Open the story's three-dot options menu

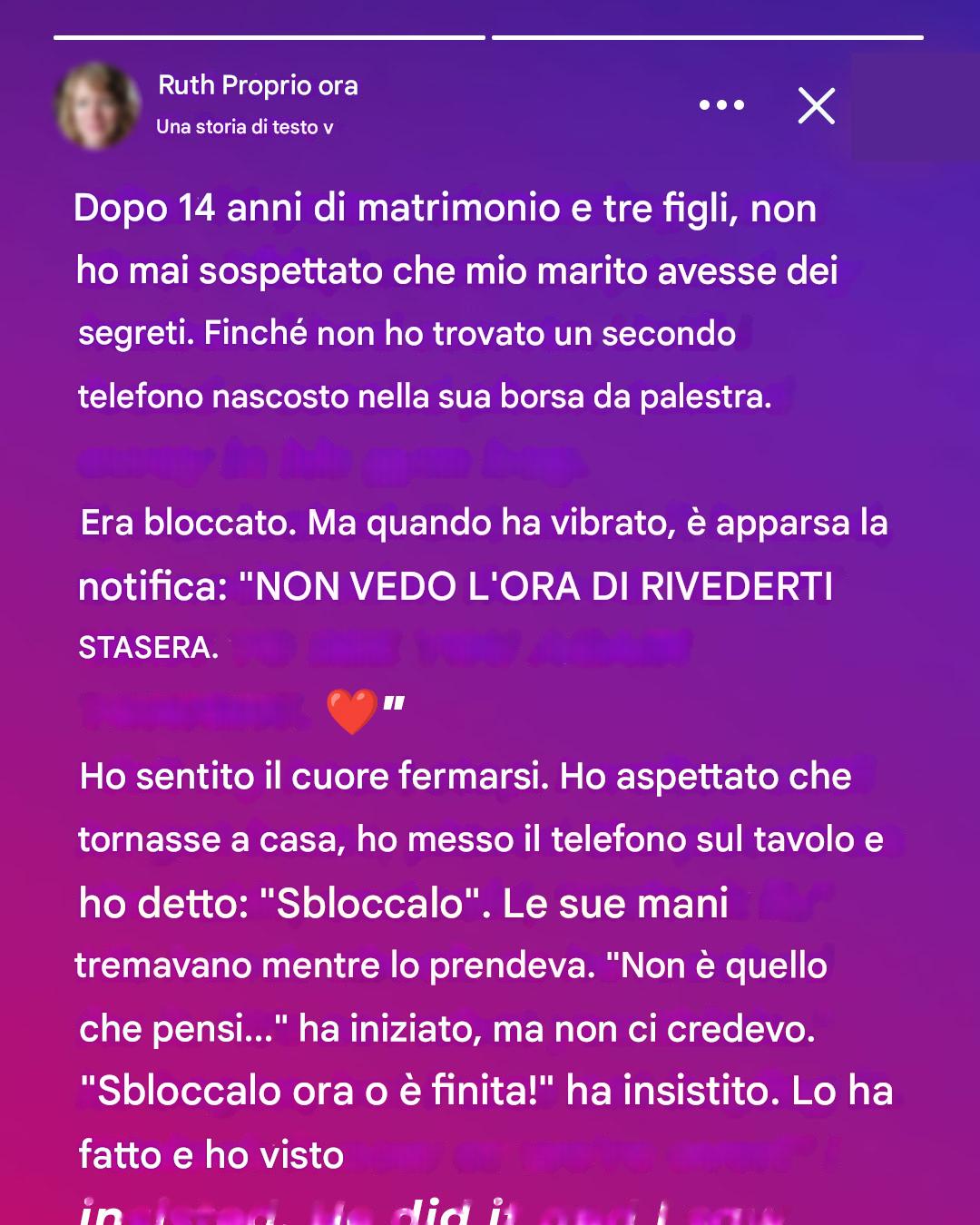[721, 105]
